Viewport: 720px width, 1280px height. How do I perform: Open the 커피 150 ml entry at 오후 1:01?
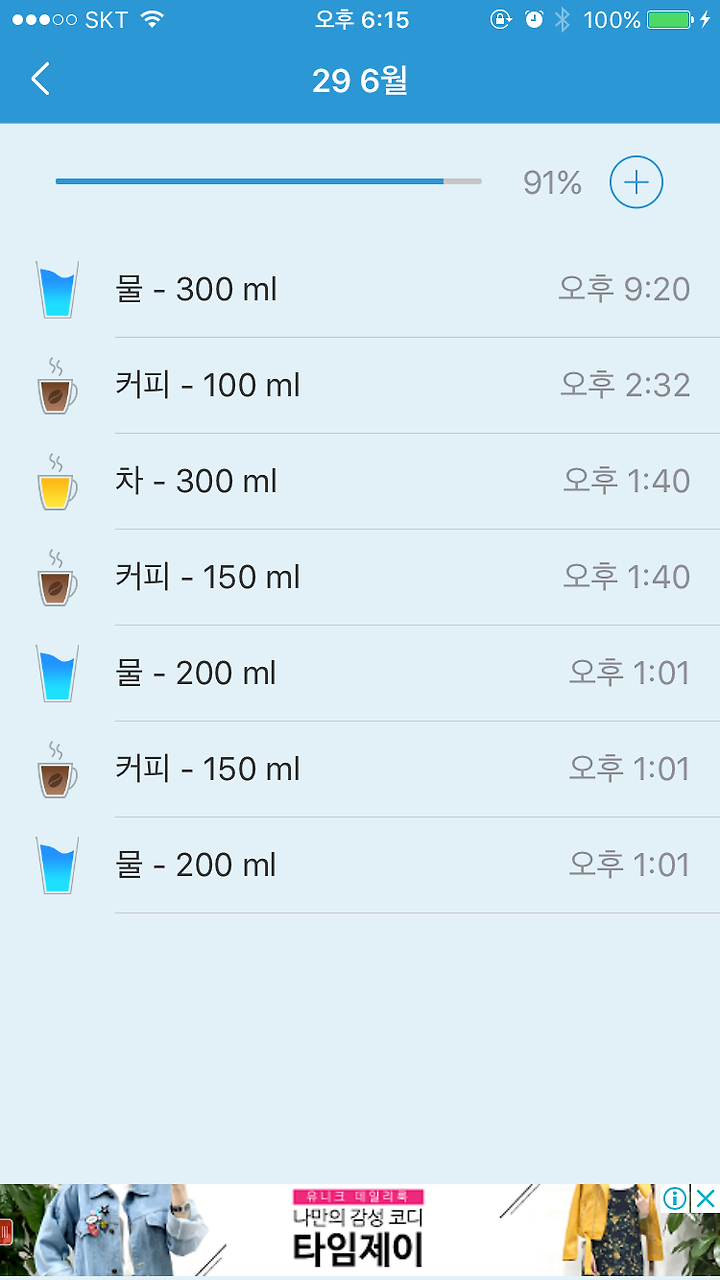pyautogui.click(x=360, y=770)
